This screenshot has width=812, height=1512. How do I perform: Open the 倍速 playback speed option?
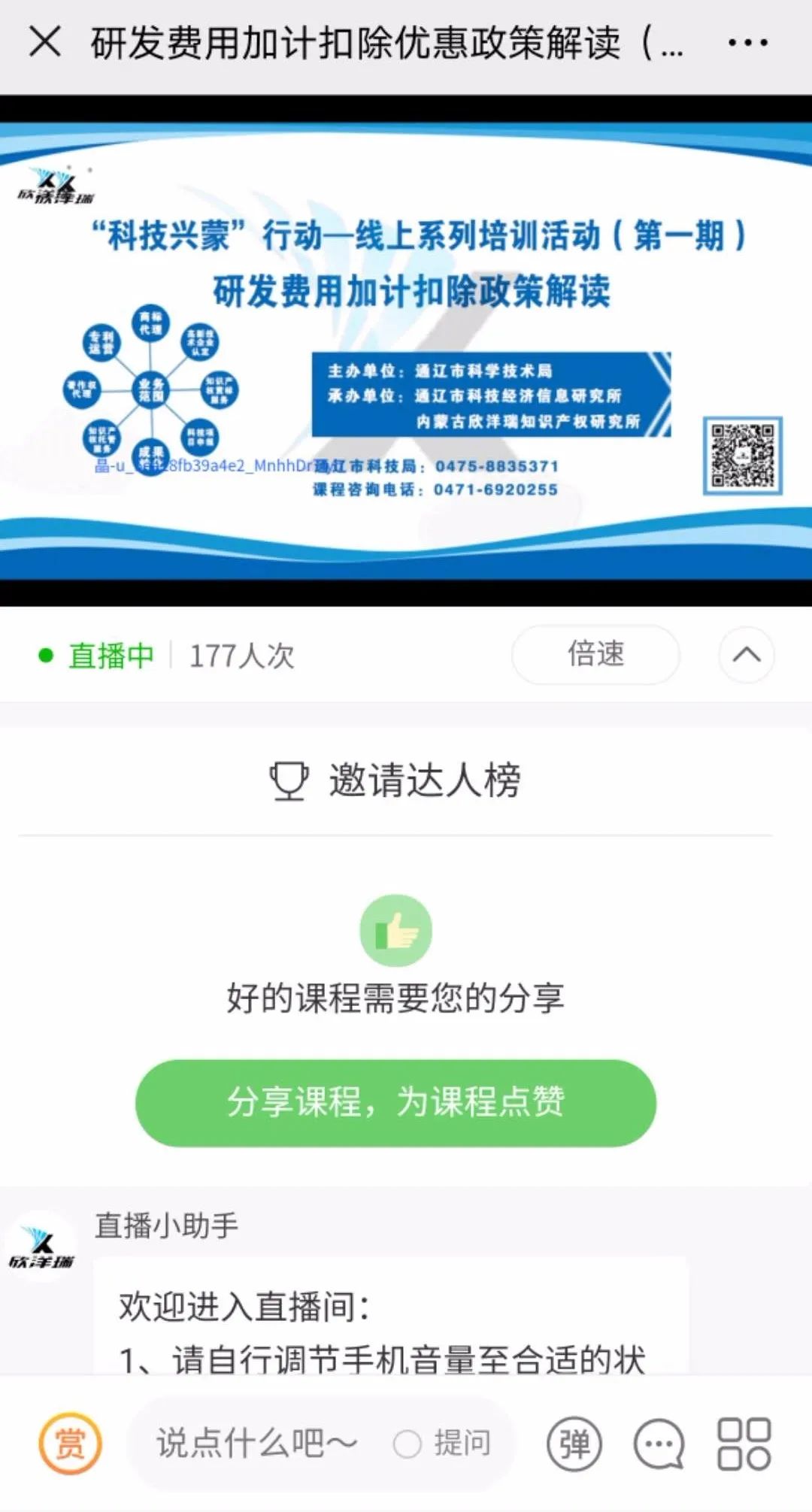pos(595,655)
